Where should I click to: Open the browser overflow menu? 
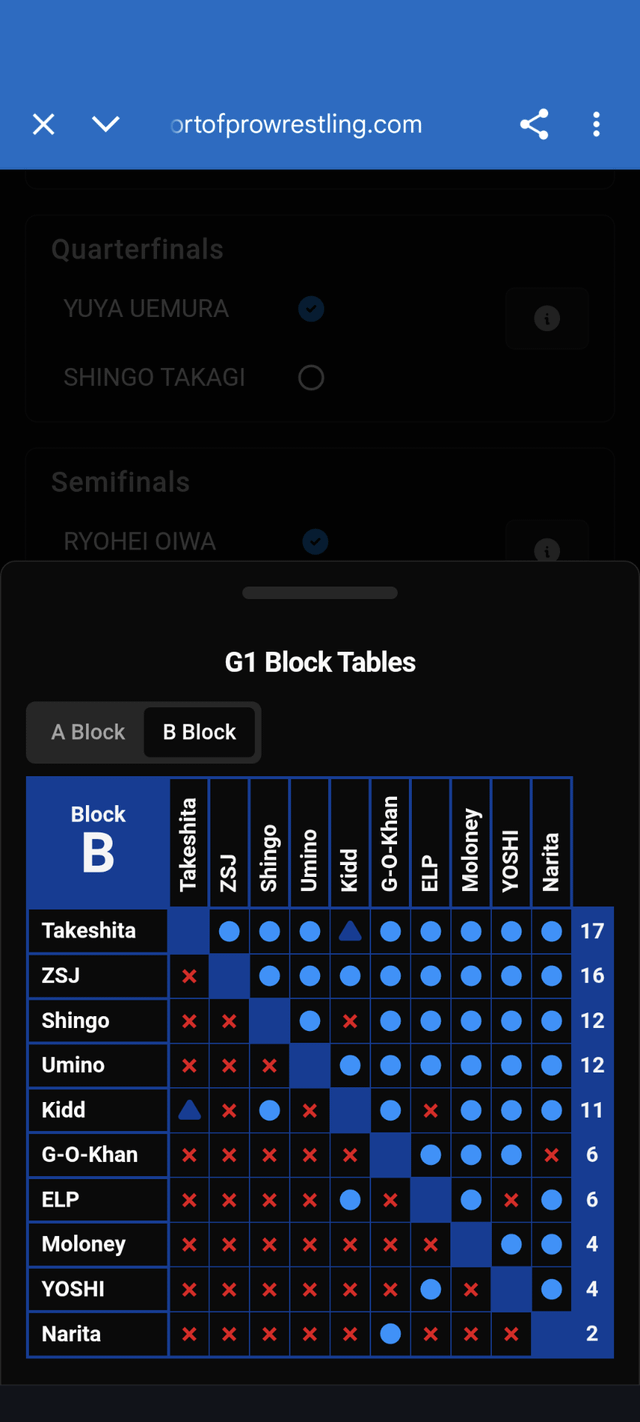(596, 124)
